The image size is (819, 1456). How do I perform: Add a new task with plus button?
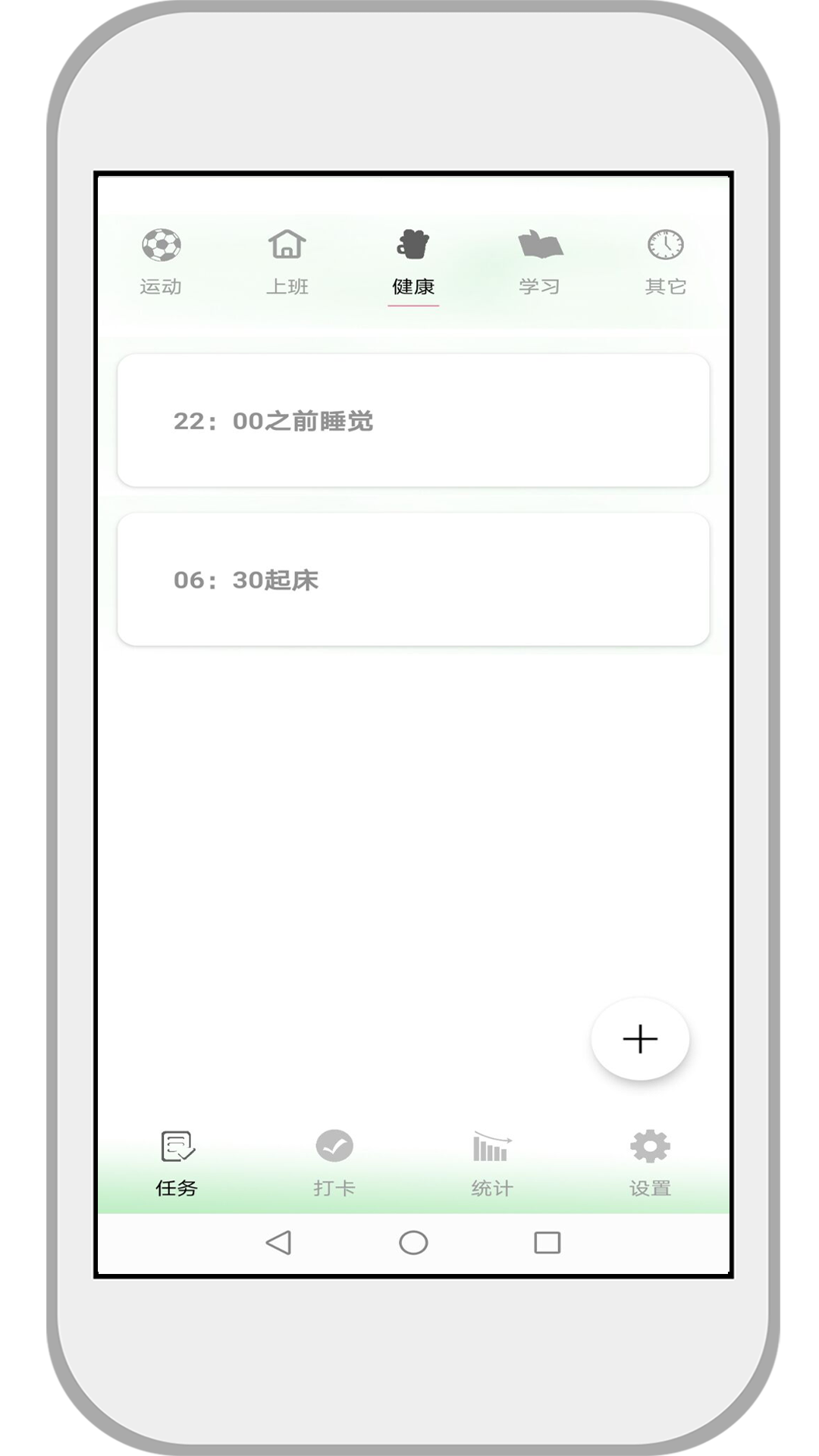point(640,1039)
